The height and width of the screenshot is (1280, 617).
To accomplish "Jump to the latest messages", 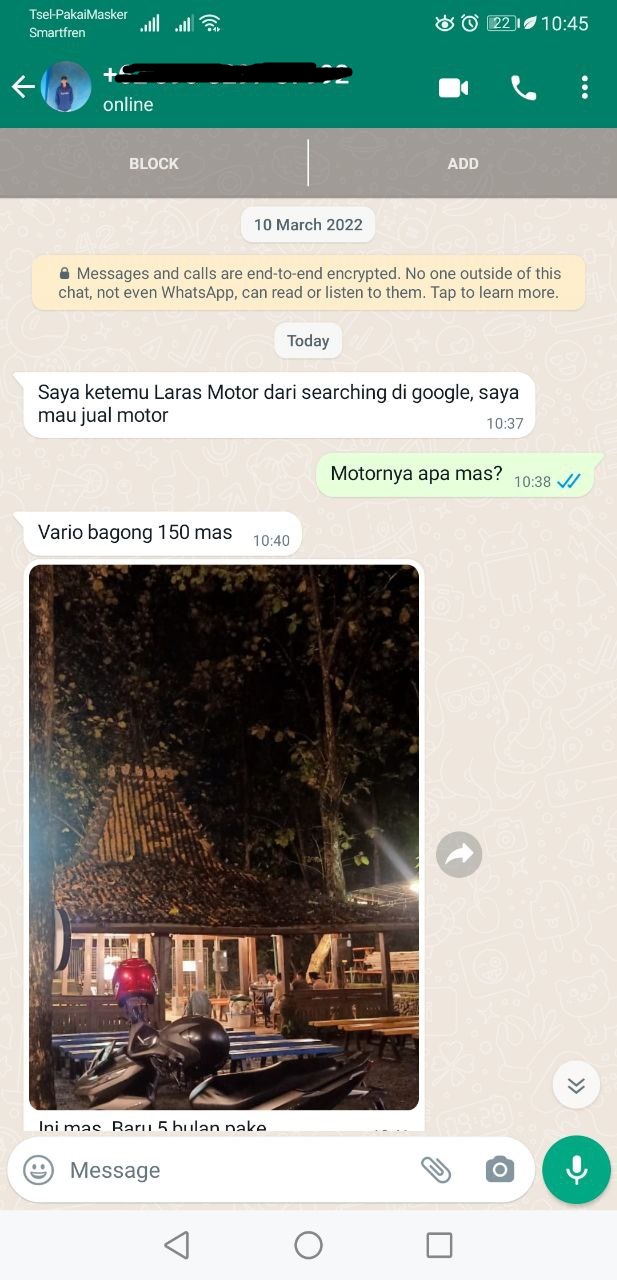I will tap(576, 1086).
